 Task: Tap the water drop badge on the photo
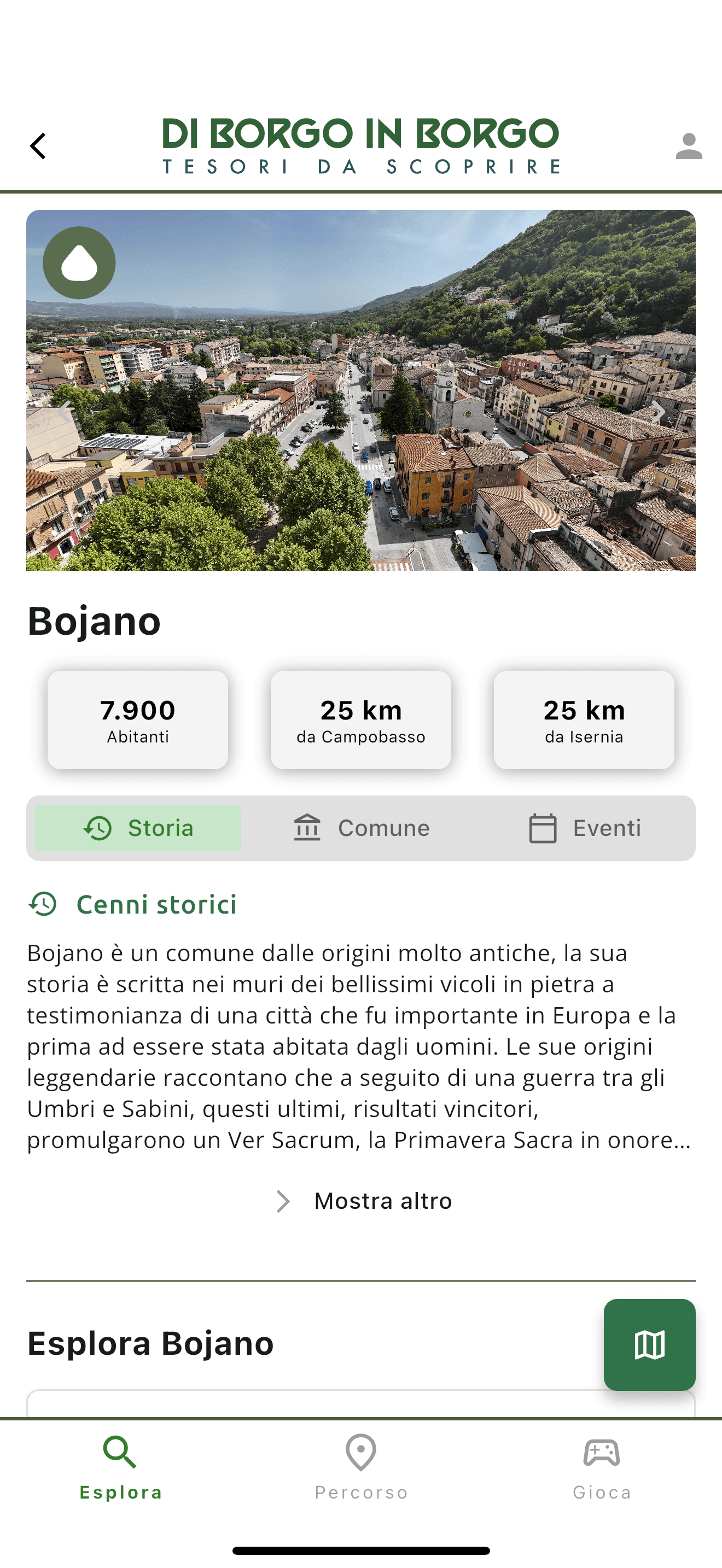(79, 262)
